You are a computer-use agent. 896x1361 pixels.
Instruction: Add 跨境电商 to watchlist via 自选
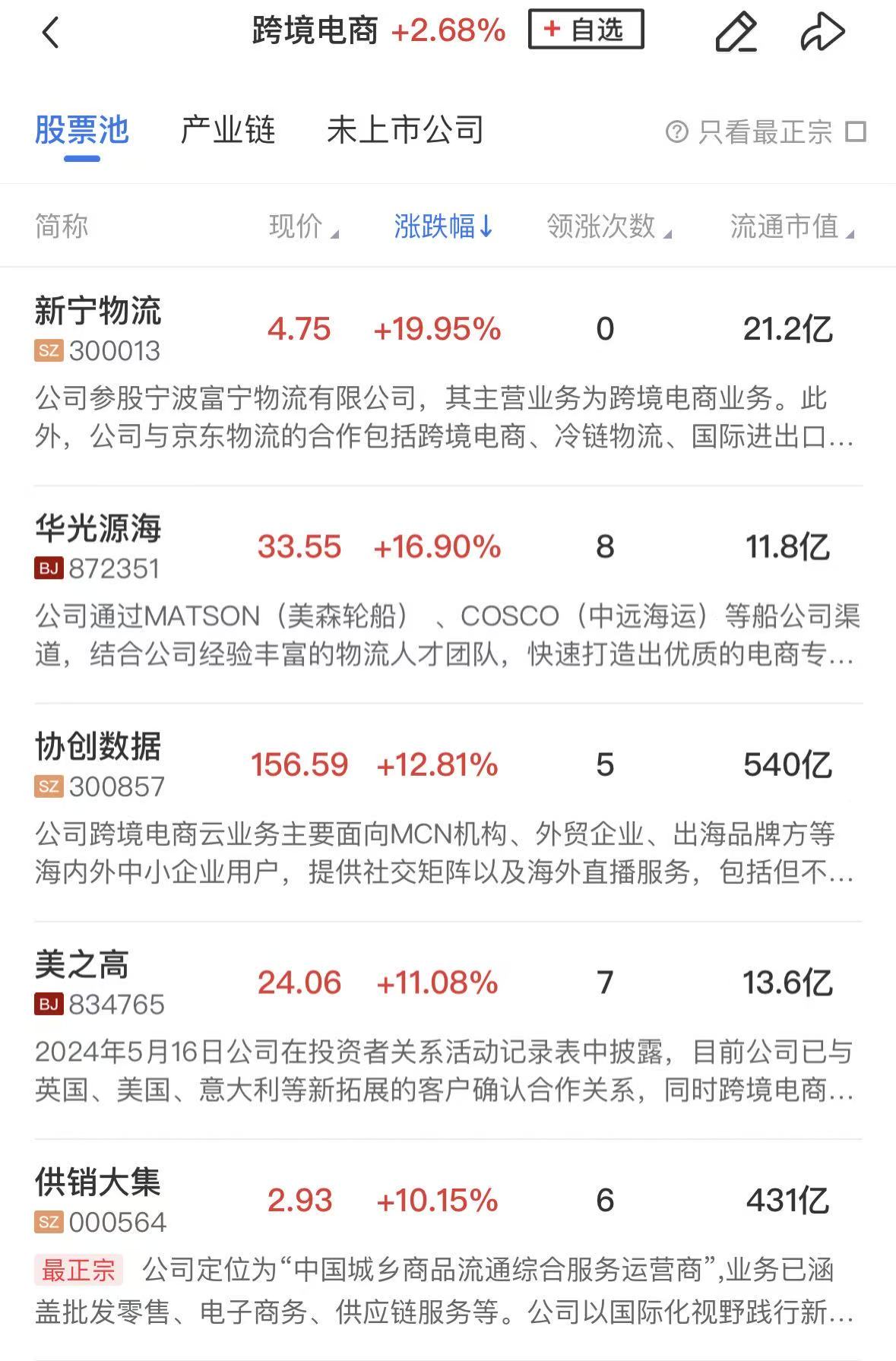click(x=586, y=30)
